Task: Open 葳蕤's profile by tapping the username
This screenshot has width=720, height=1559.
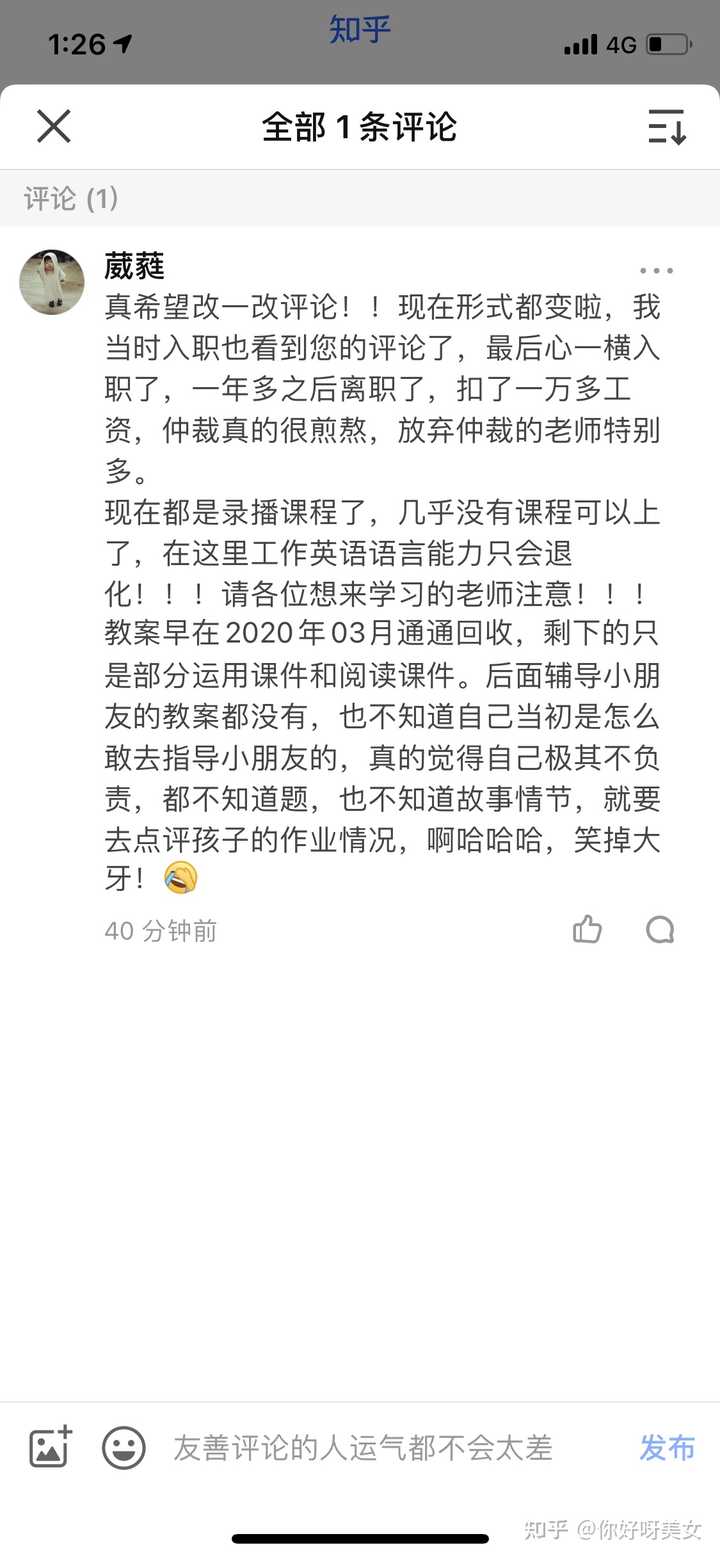Action: tap(133, 267)
